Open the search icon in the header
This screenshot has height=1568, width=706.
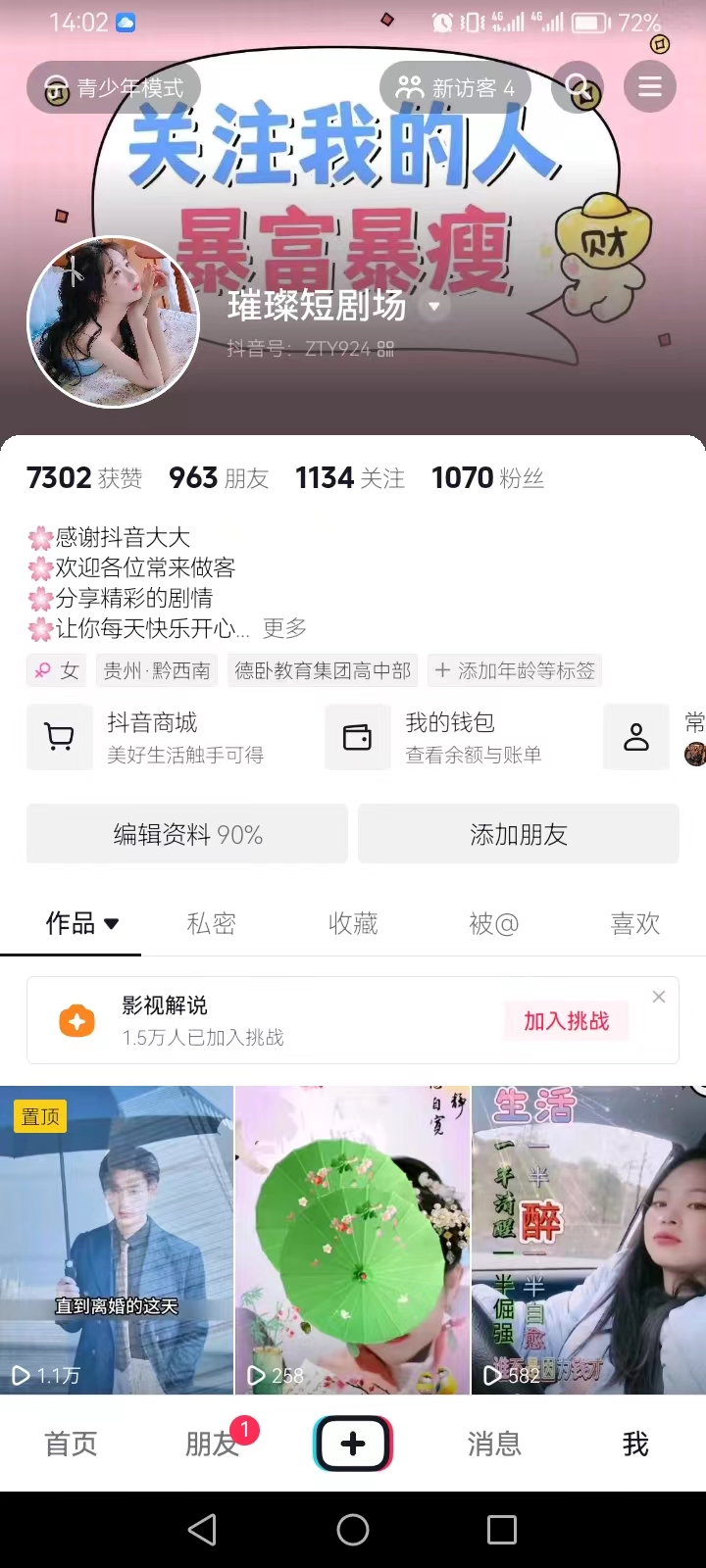point(578,88)
